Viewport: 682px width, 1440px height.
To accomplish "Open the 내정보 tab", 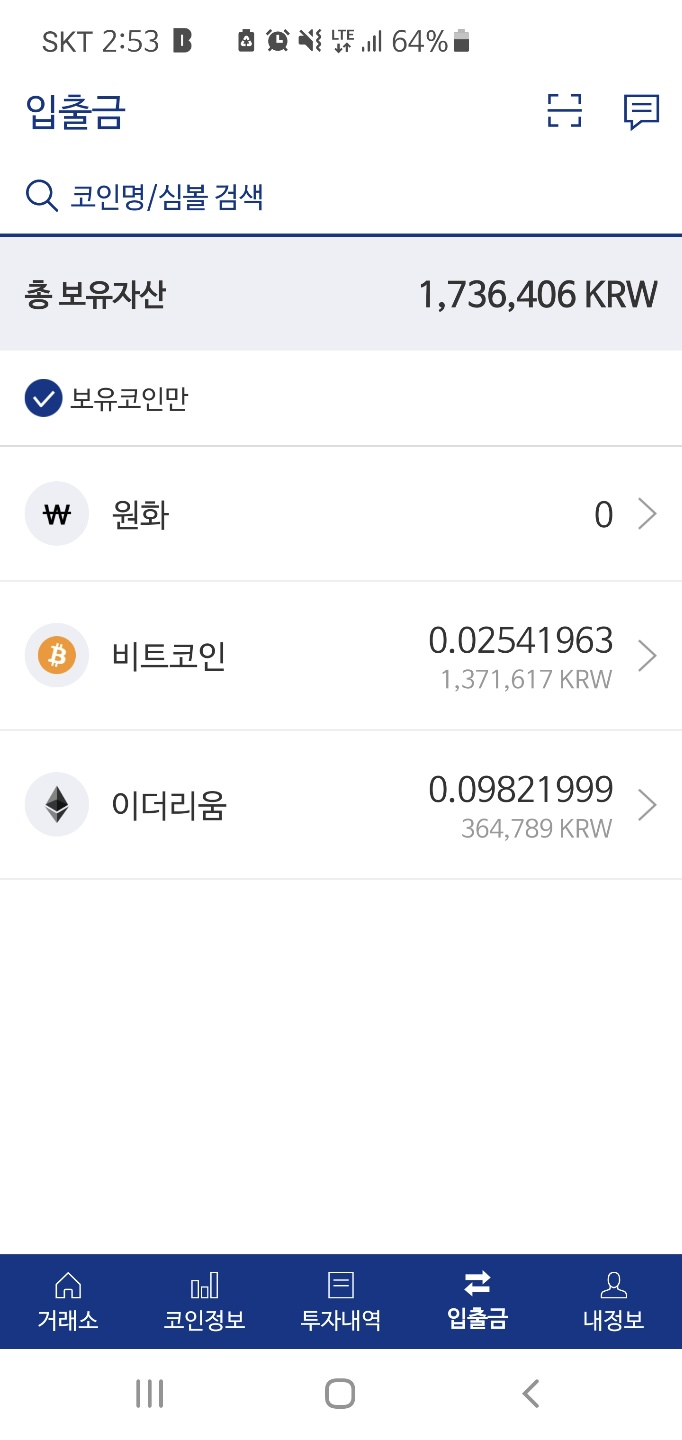I will [613, 1302].
